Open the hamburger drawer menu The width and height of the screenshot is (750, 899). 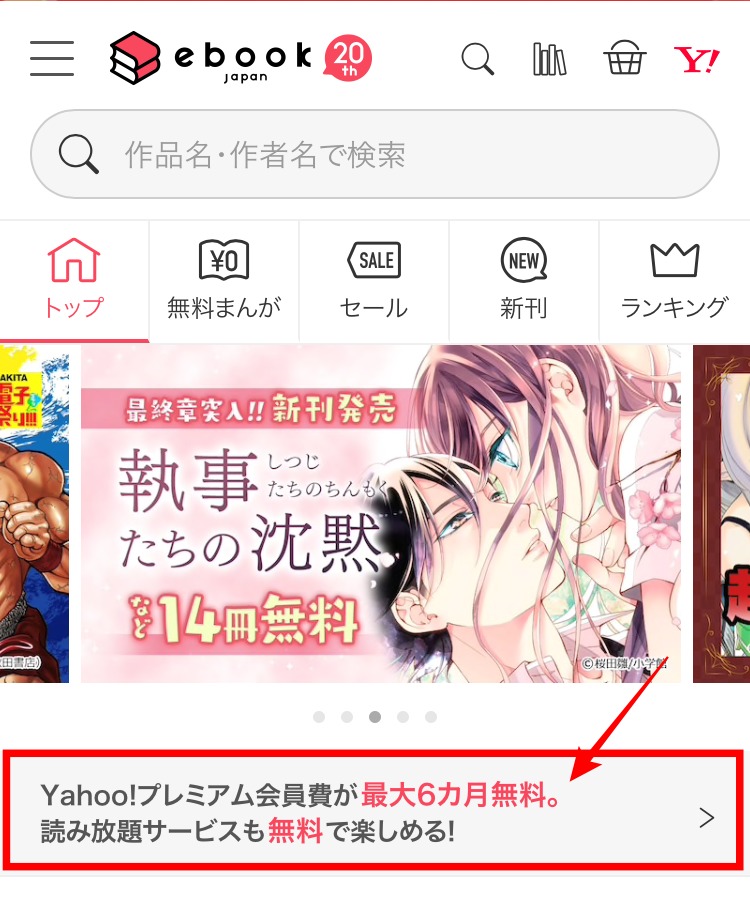(52, 59)
